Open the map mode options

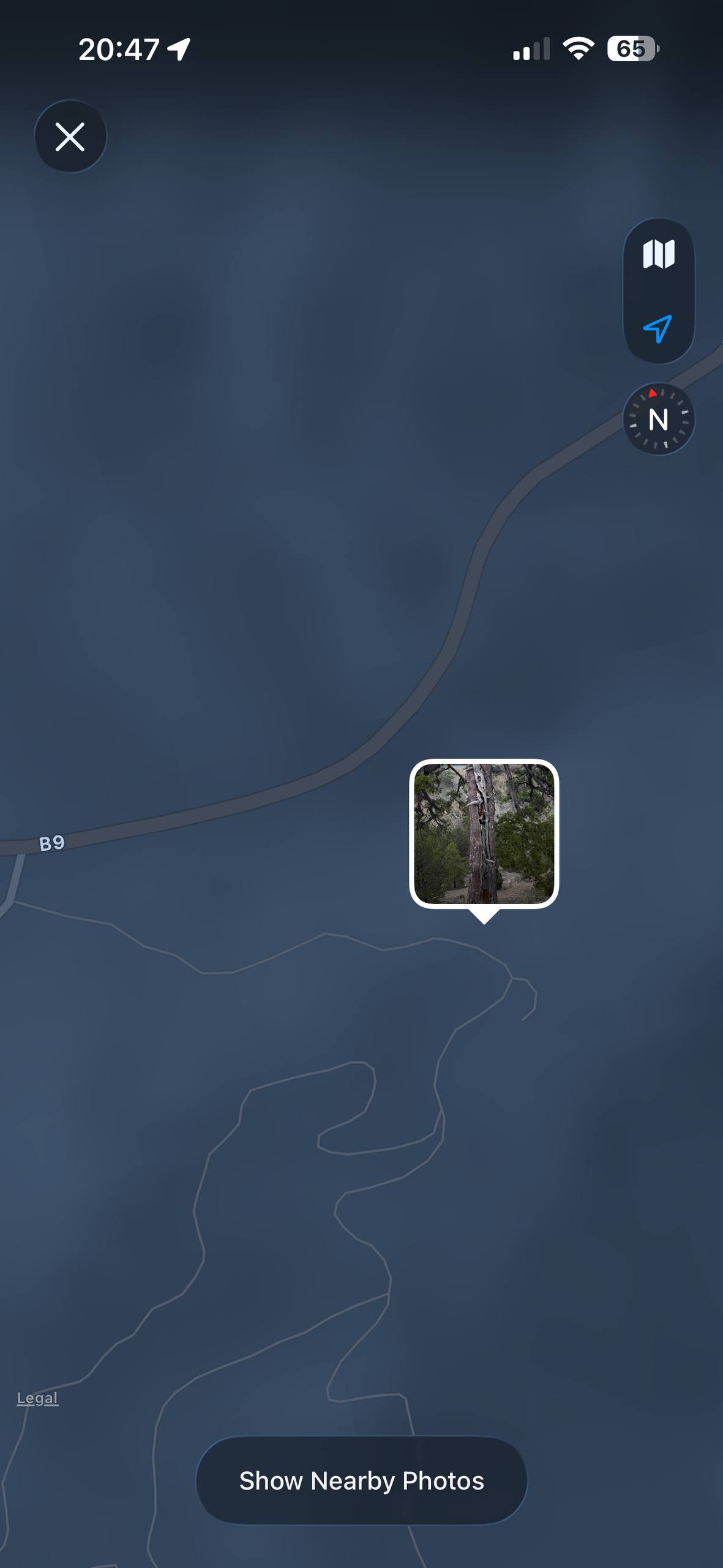659,254
